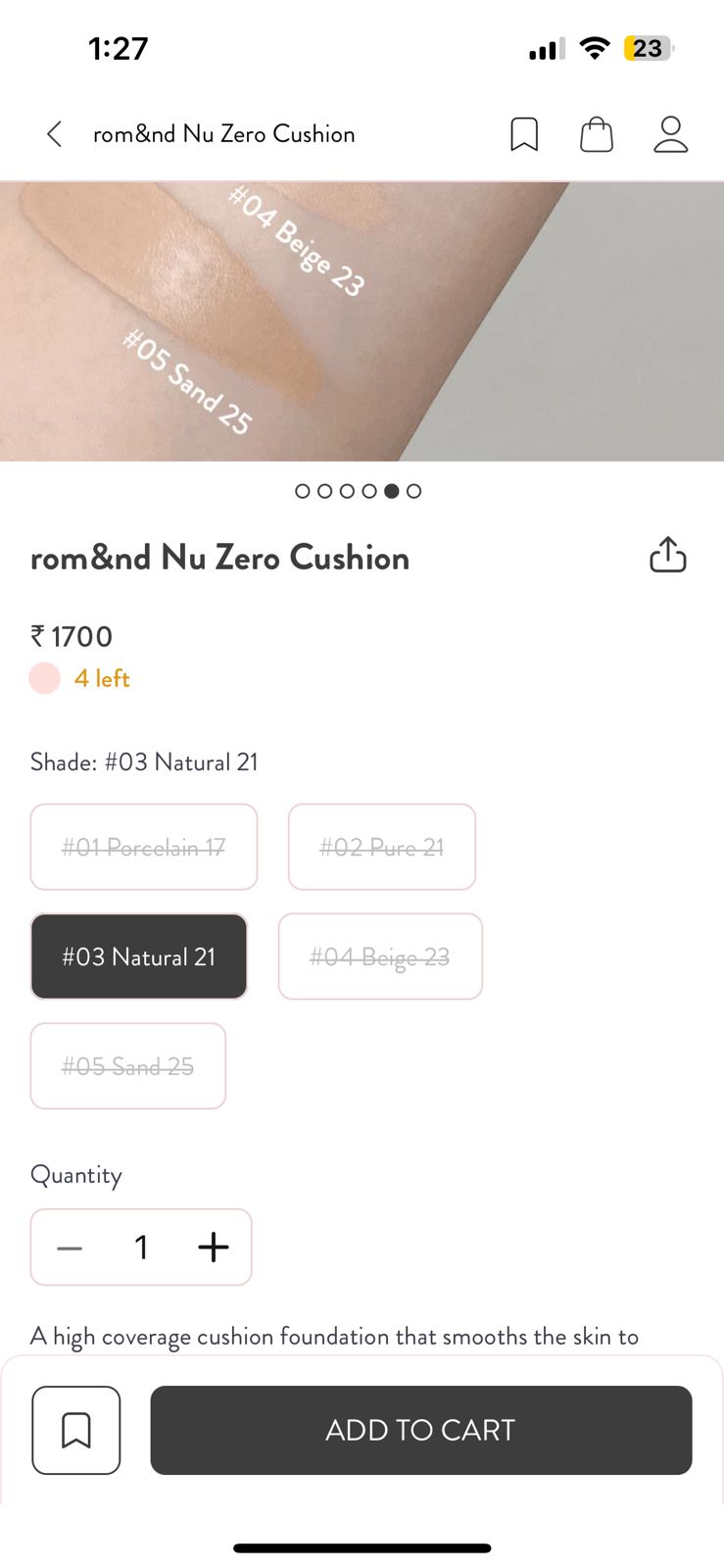The width and height of the screenshot is (724, 1568).
Task: Save product using bookmark beside Add to Cart
Action: click(76, 1430)
